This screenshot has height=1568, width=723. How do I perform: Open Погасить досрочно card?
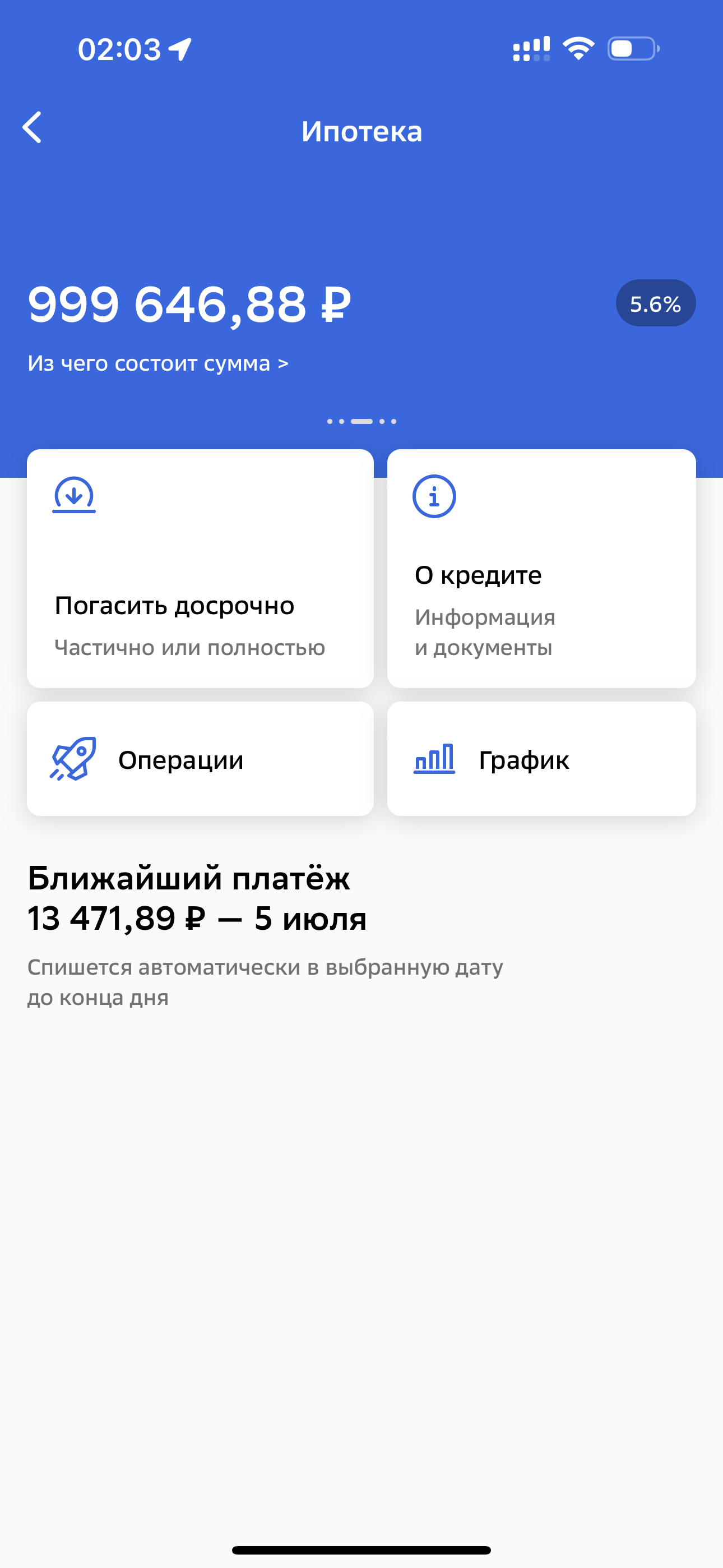tap(200, 569)
